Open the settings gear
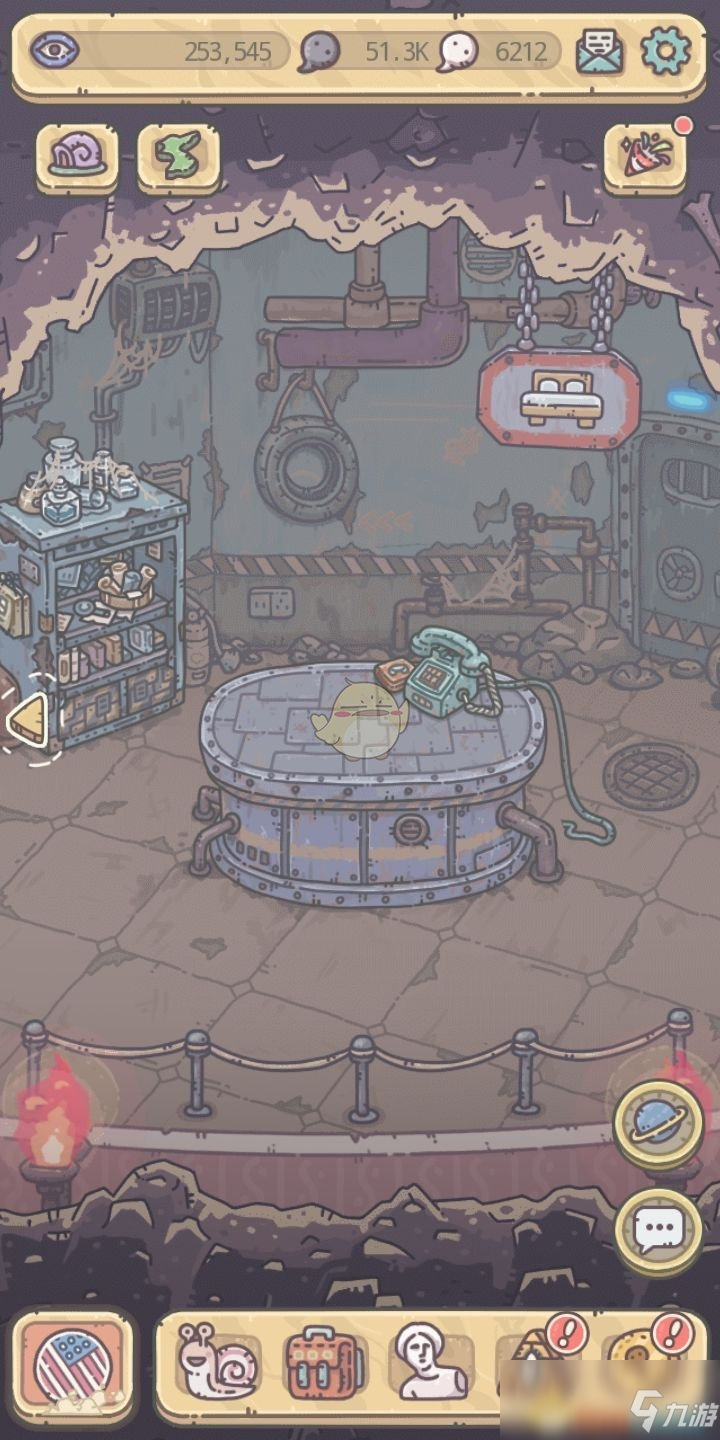Screen dimensions: 720x1440 tap(664, 50)
